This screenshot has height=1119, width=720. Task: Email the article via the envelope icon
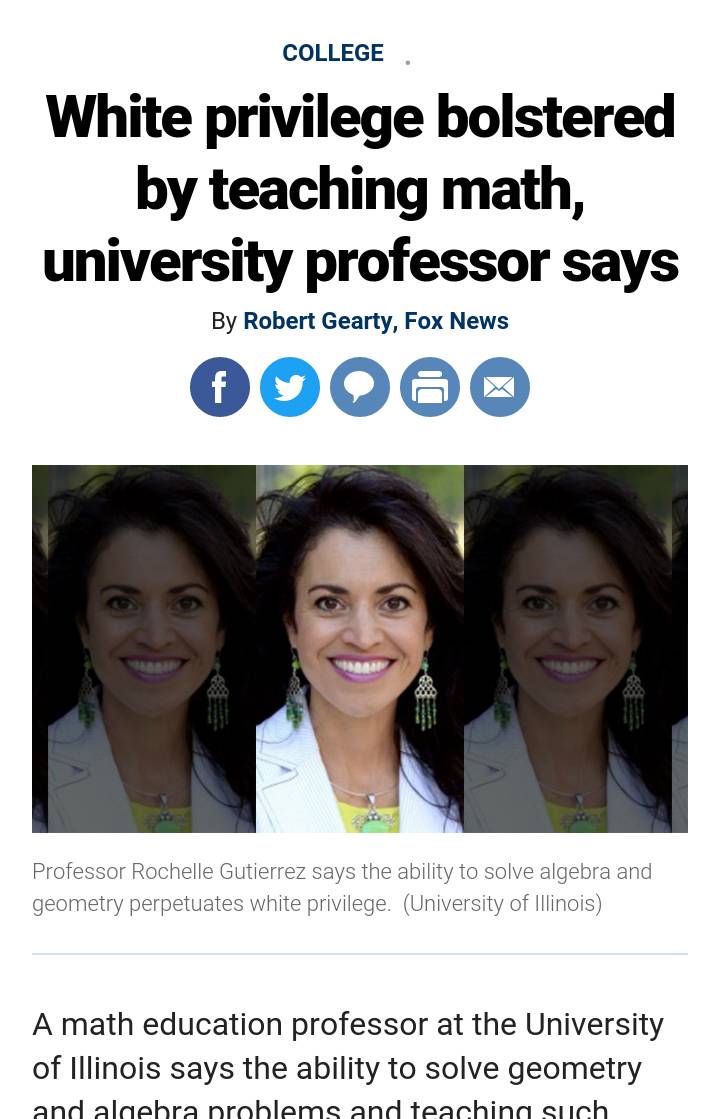(500, 387)
